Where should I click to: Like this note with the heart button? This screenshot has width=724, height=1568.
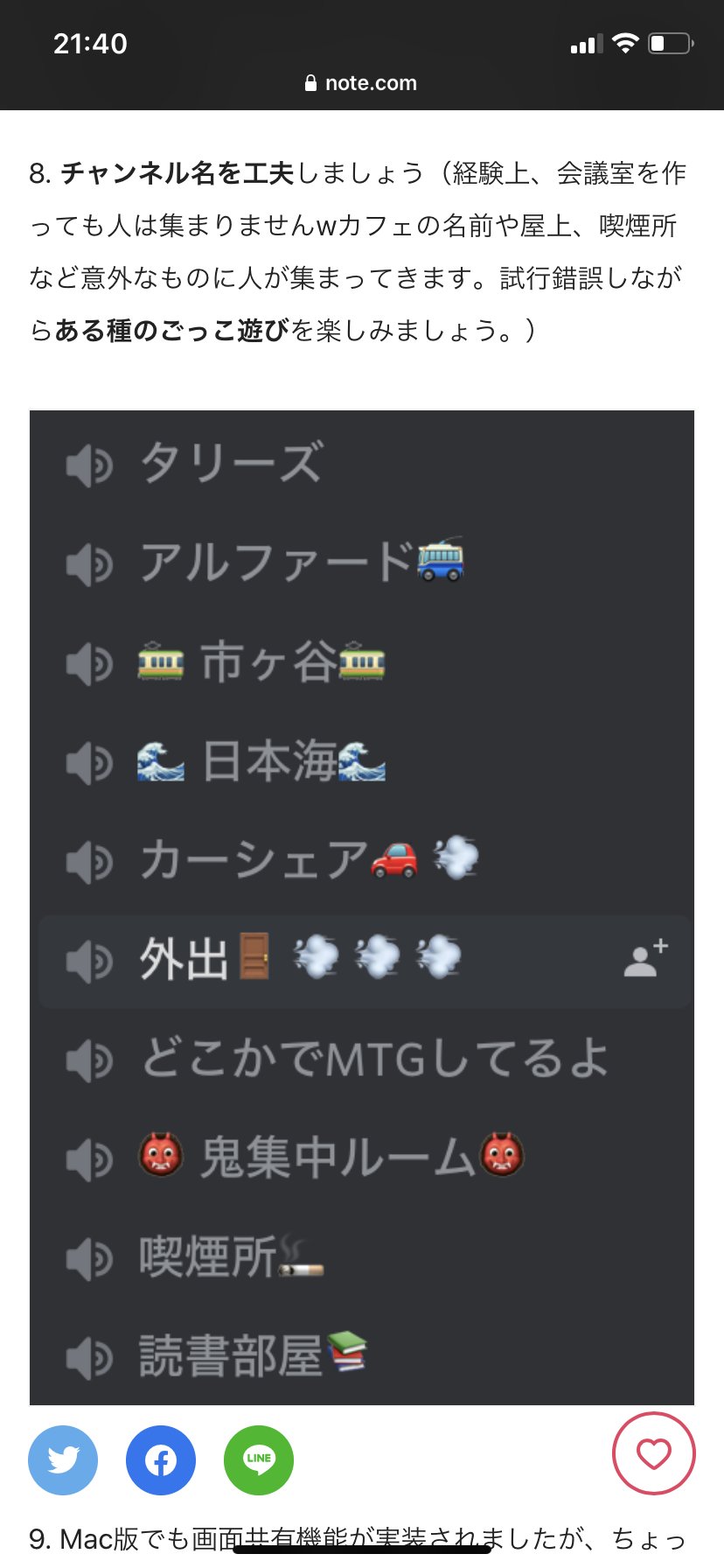[x=653, y=1453]
